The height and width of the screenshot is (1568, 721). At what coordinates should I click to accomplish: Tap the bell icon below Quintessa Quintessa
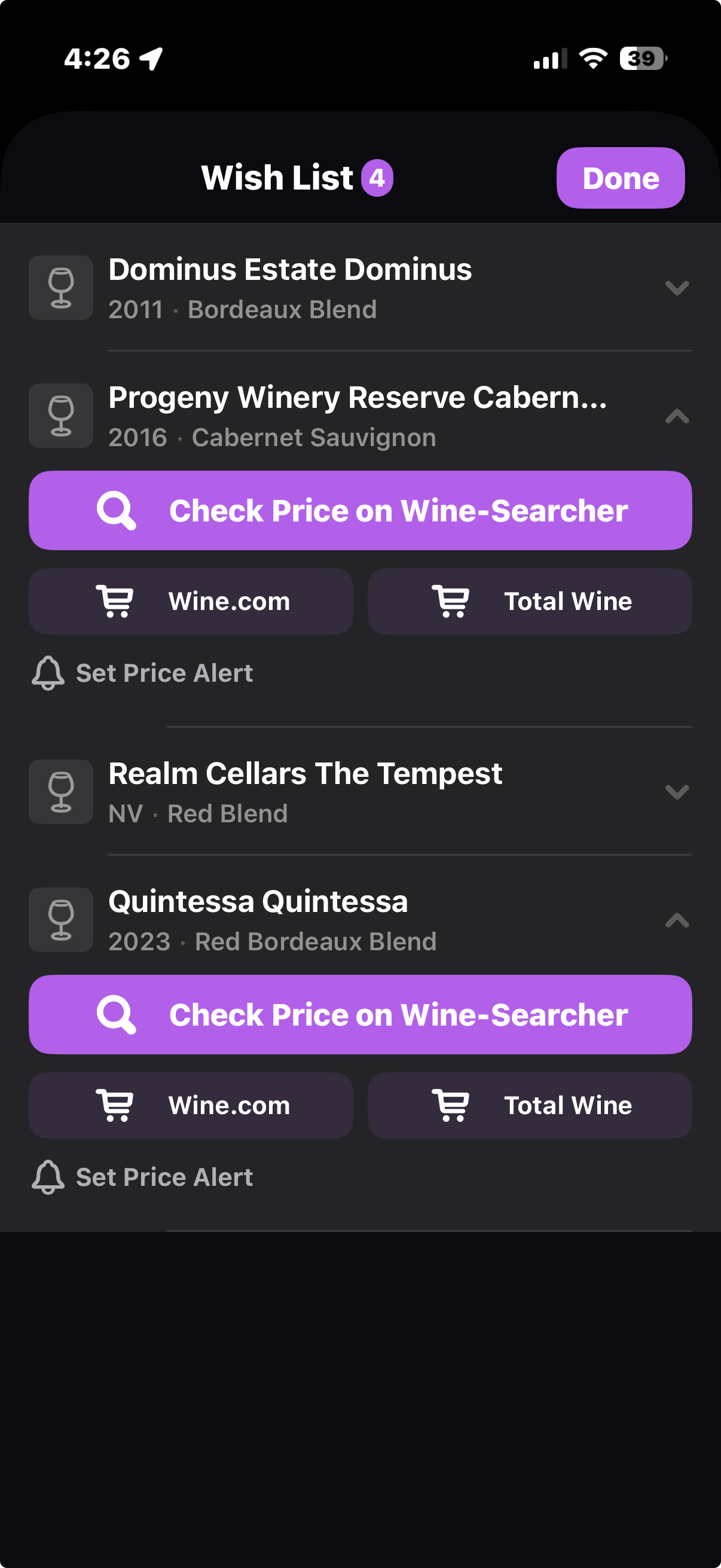[x=47, y=1176]
